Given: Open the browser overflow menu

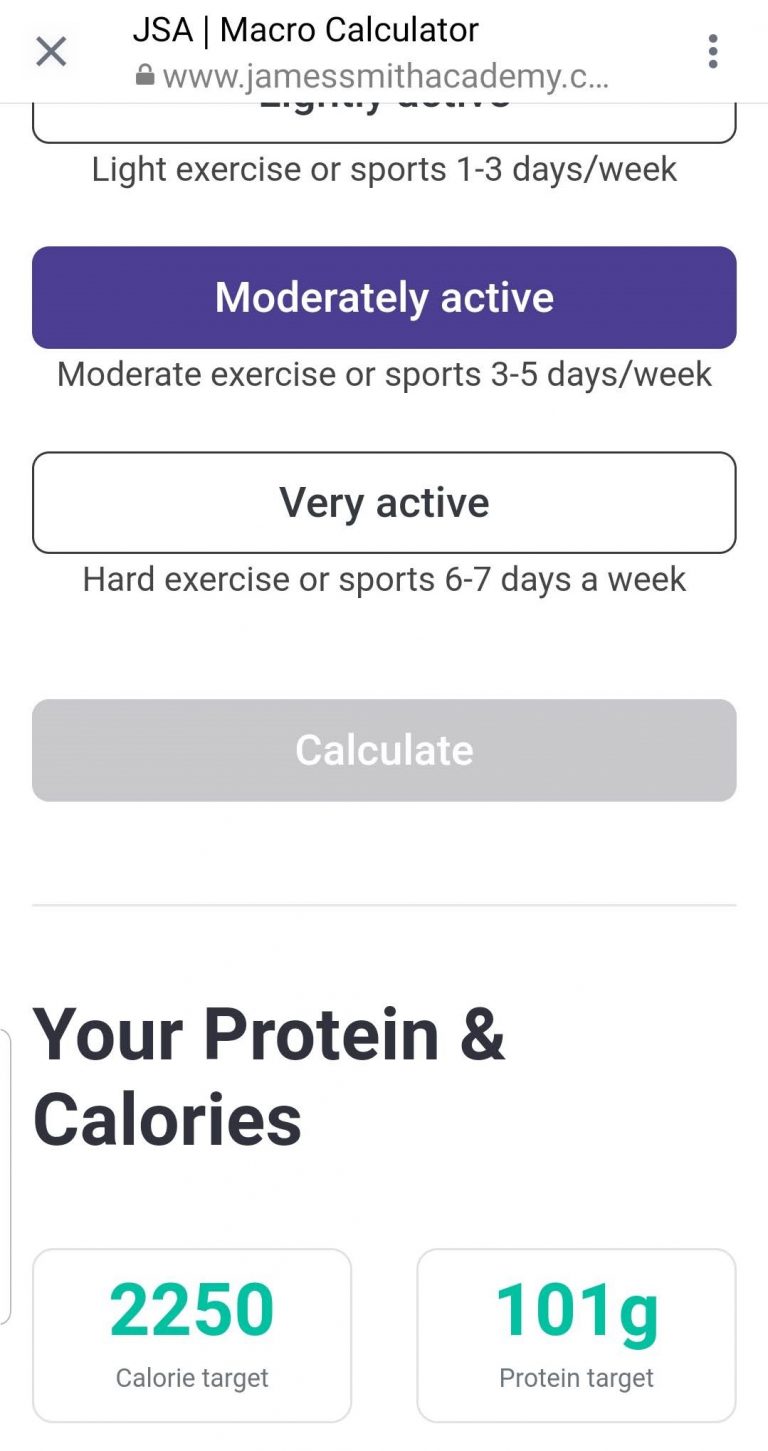Looking at the screenshot, I should [712, 51].
